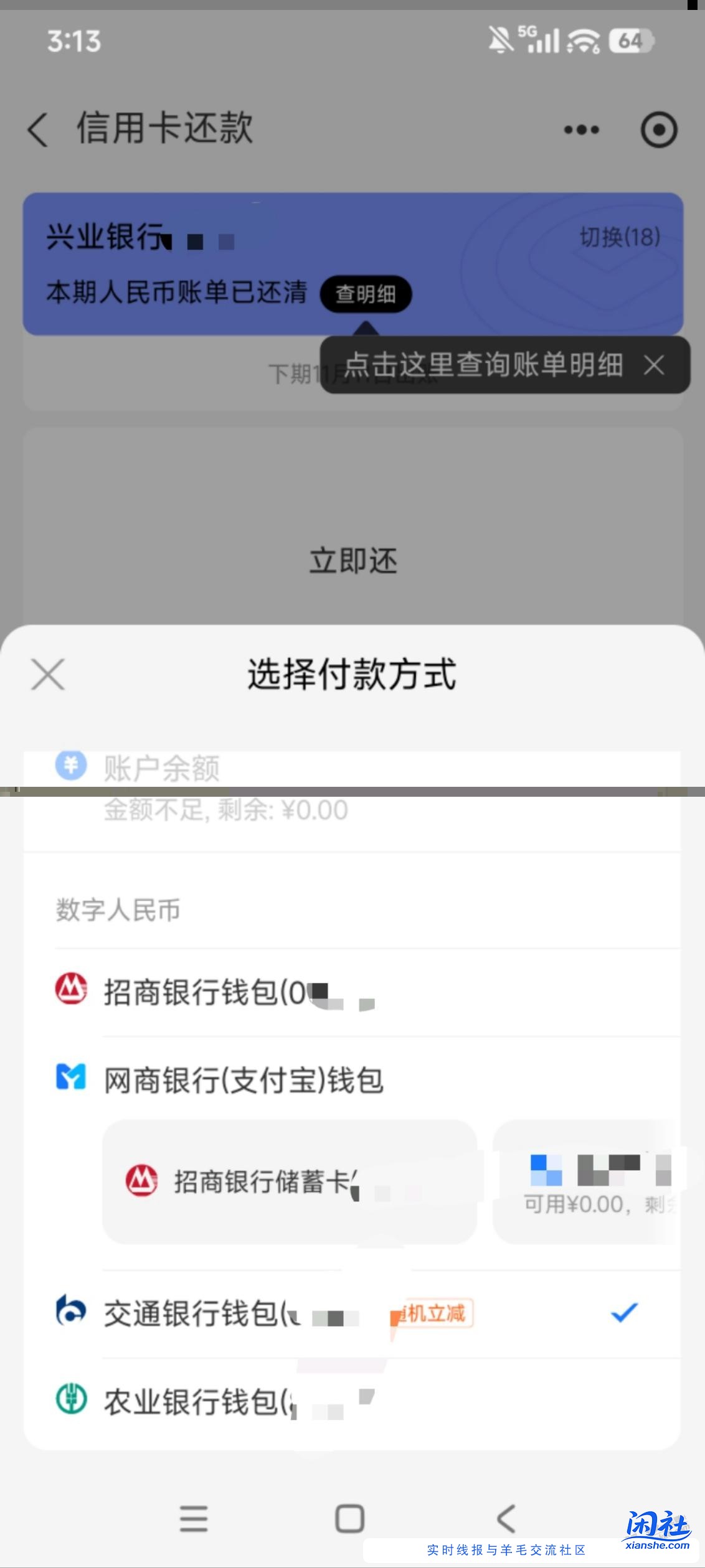This screenshot has height=1568, width=705.
Task: Open 切换(18) to switch credit cards
Action: [618, 237]
